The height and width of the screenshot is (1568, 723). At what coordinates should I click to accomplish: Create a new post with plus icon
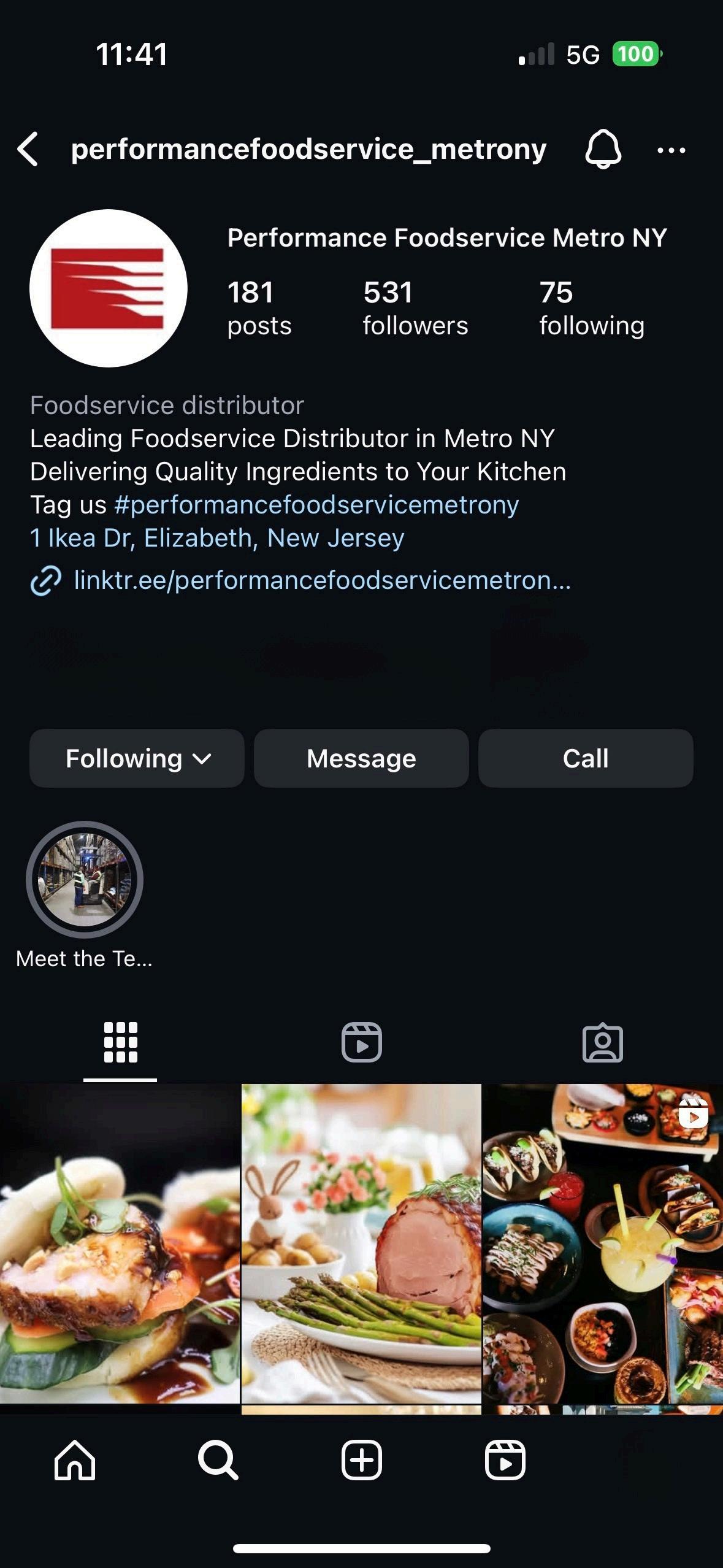[x=361, y=1460]
